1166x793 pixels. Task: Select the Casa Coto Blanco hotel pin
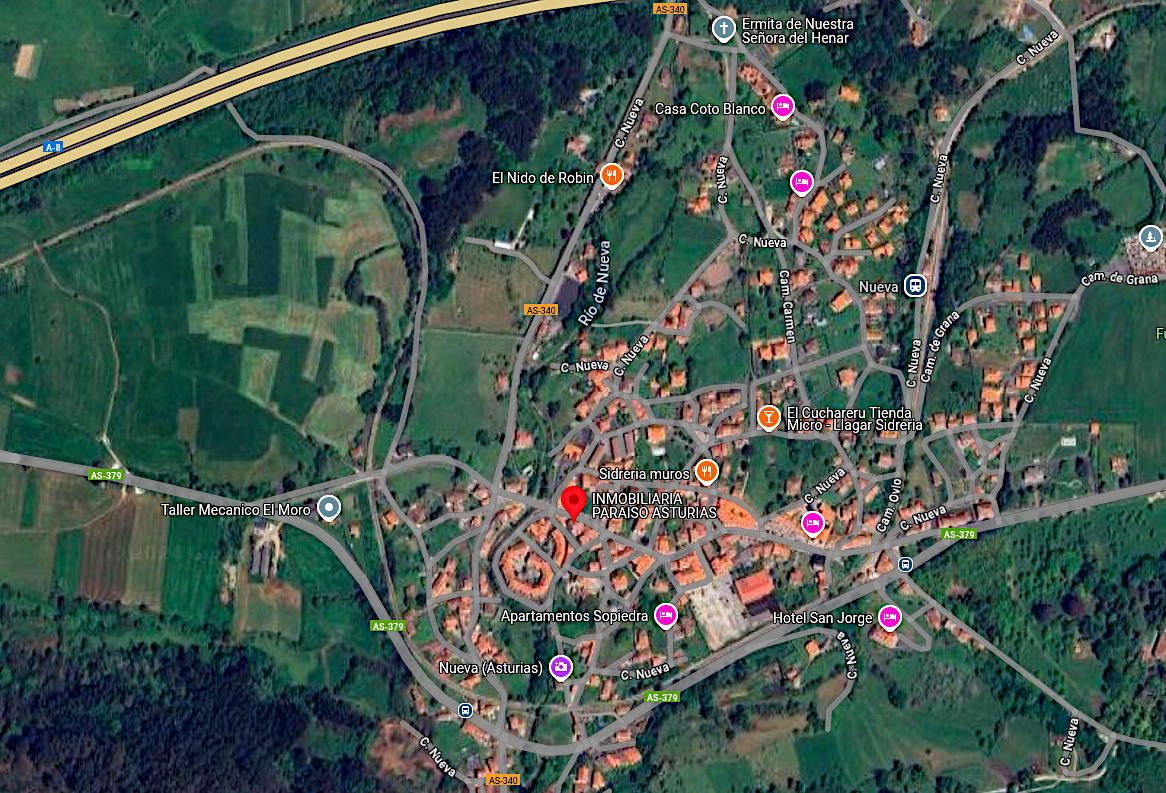[x=782, y=106]
